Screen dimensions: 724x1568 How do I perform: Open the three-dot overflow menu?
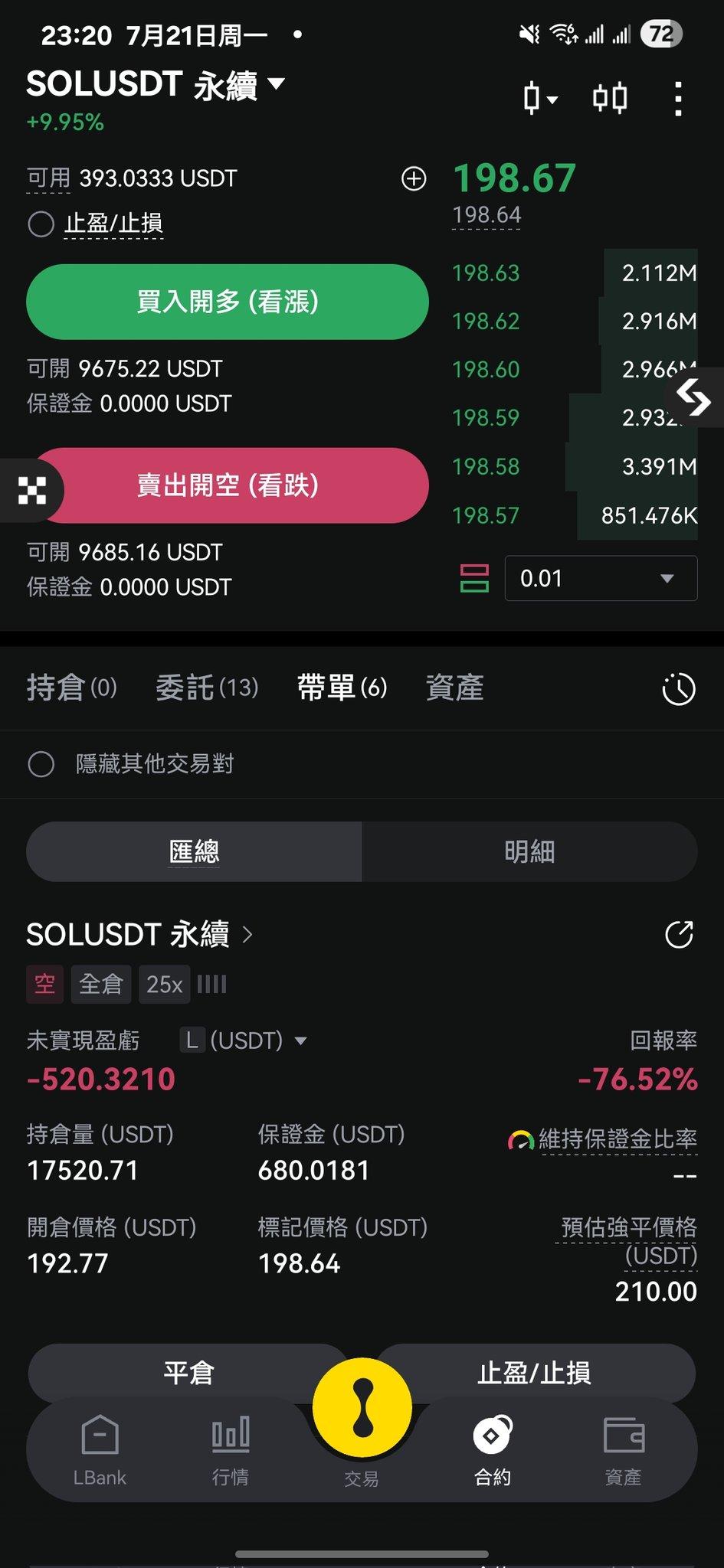(x=678, y=99)
